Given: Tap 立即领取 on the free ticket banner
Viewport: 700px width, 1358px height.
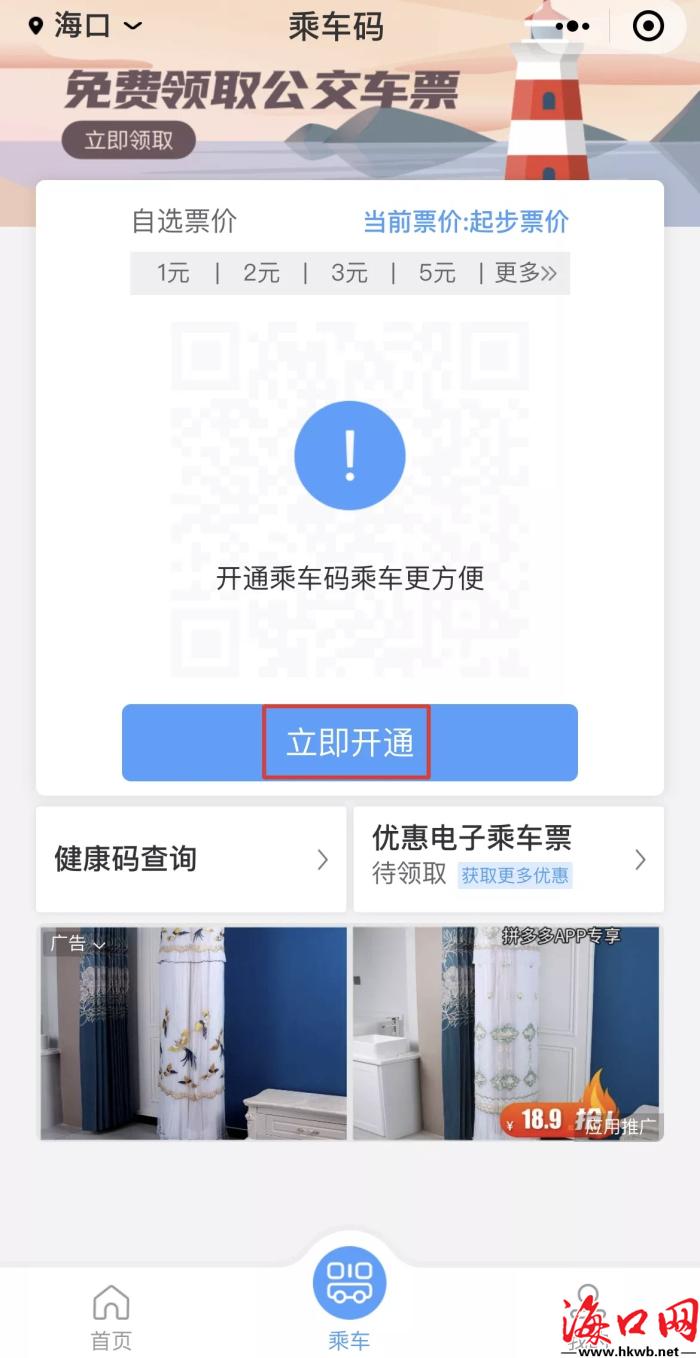Looking at the screenshot, I should tap(128, 141).
